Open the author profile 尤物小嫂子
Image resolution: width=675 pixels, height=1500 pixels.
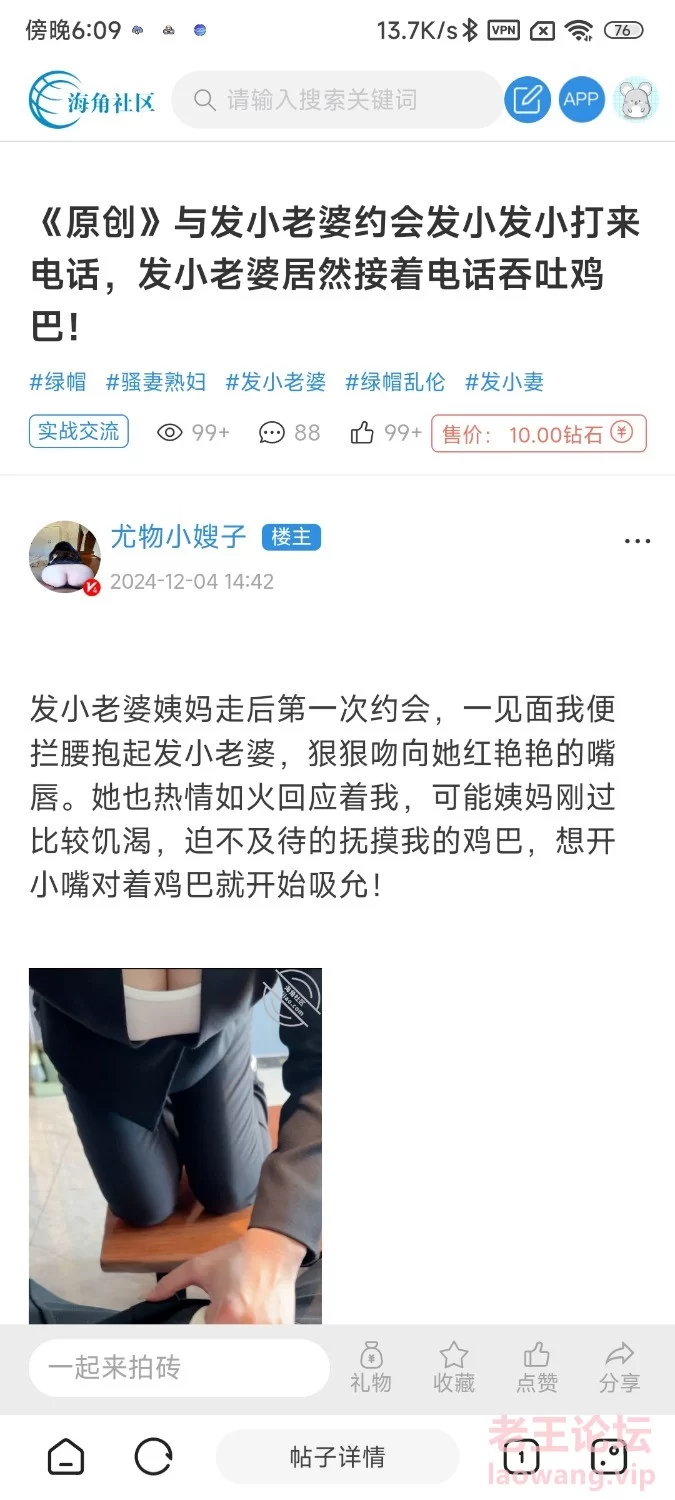(178, 537)
